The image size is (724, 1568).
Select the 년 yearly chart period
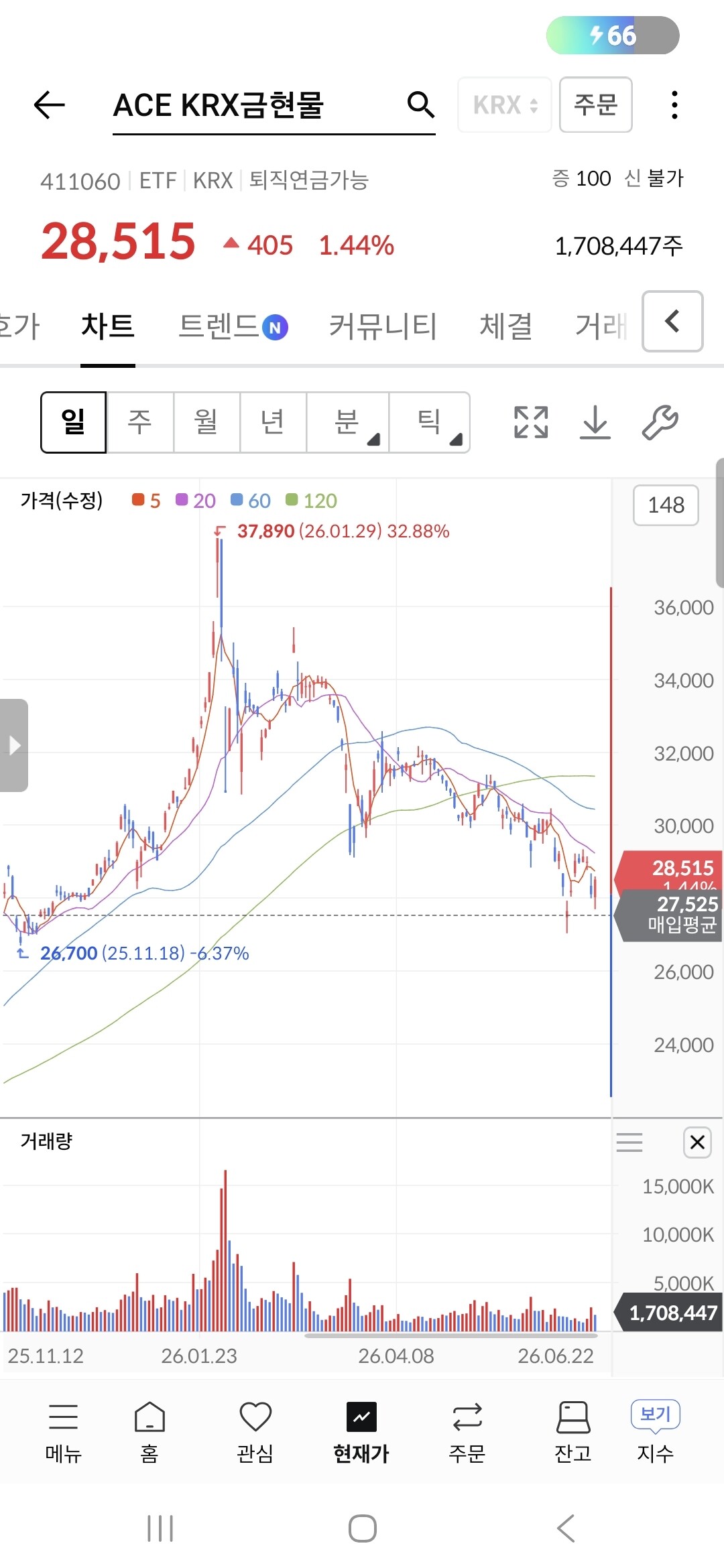point(273,422)
